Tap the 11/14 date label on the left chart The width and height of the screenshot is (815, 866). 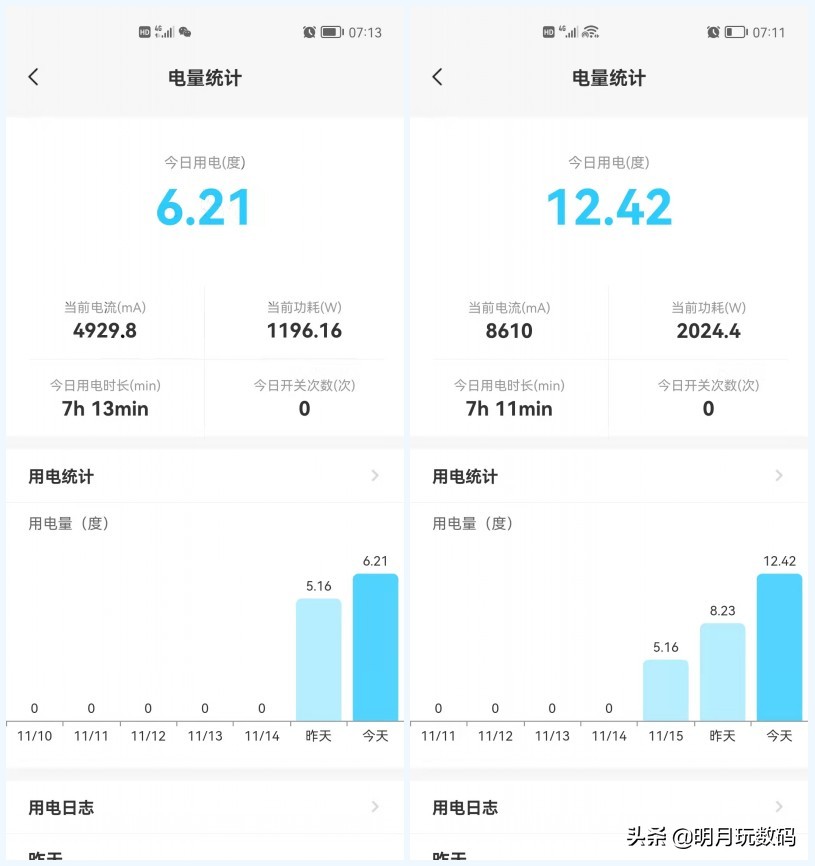coord(261,736)
